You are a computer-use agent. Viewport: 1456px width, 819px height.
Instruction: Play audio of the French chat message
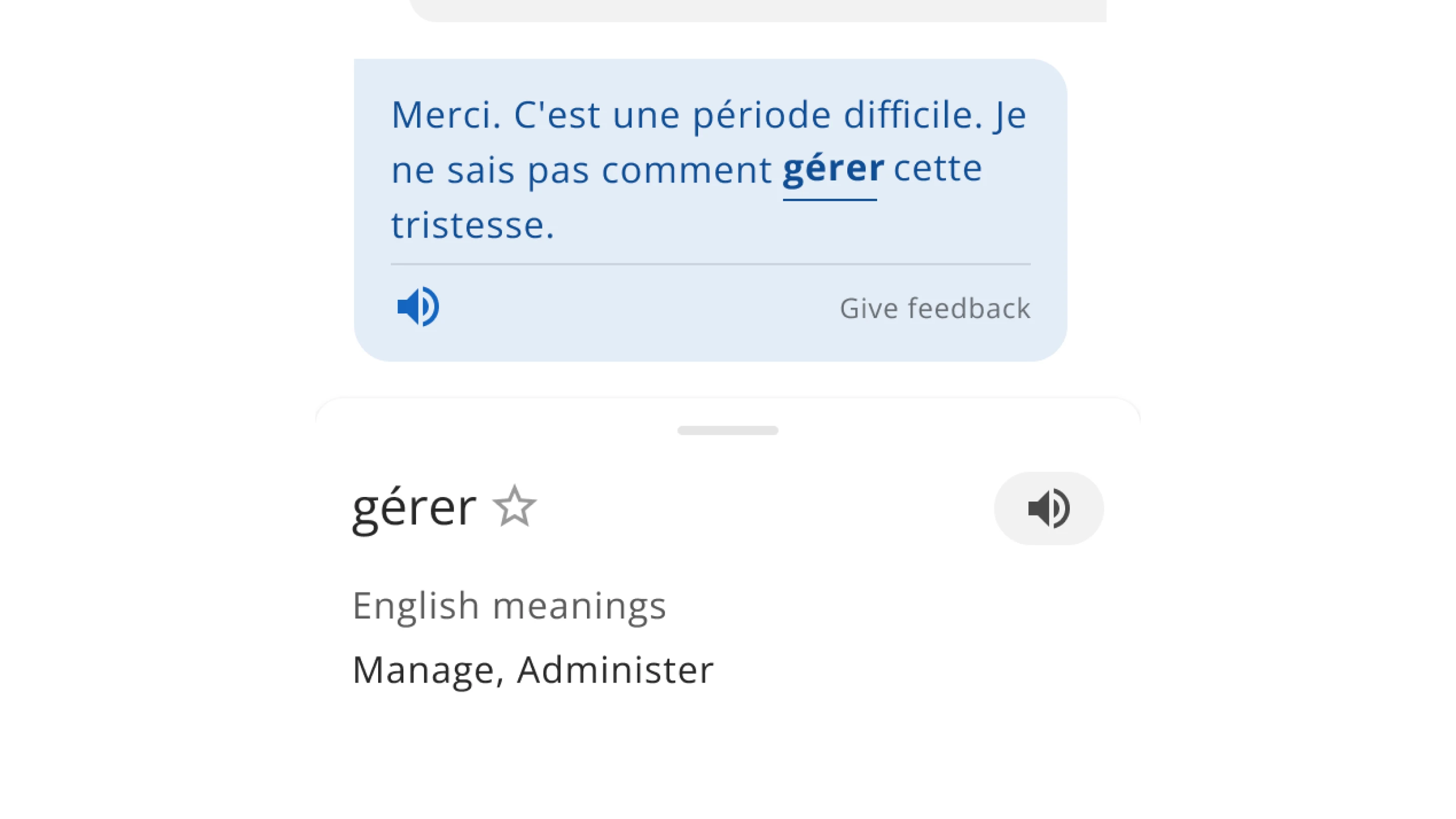418,307
